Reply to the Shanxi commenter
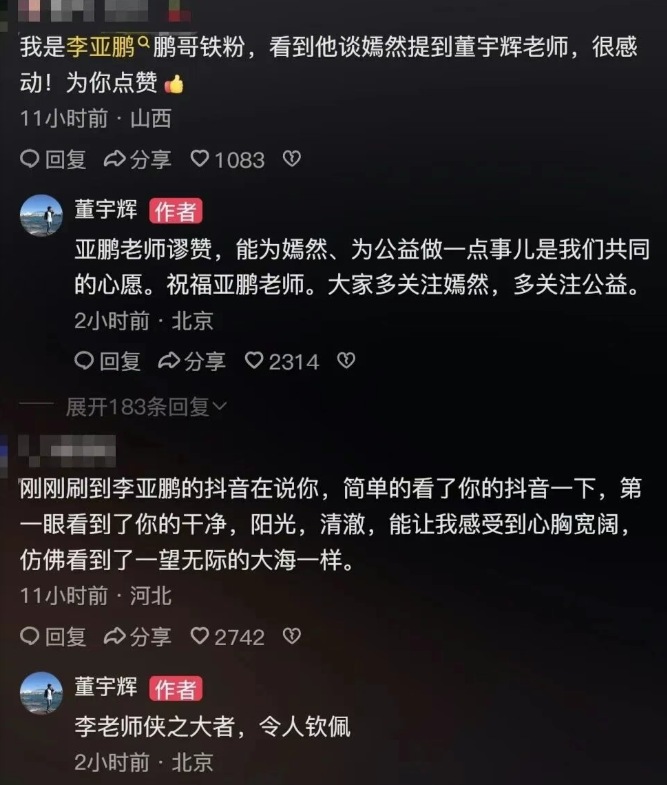 pos(54,159)
